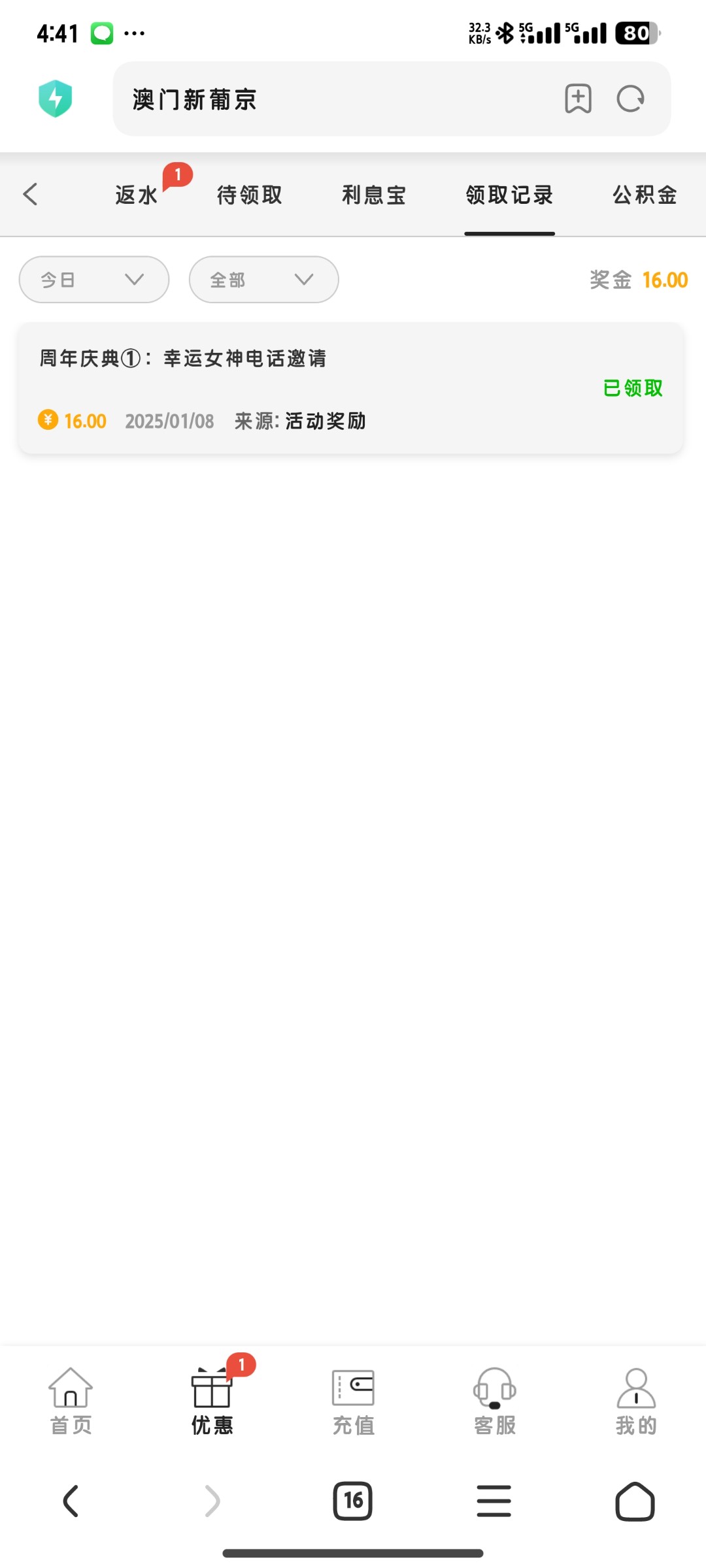
Task: Add this page to bookmarks
Action: click(578, 99)
